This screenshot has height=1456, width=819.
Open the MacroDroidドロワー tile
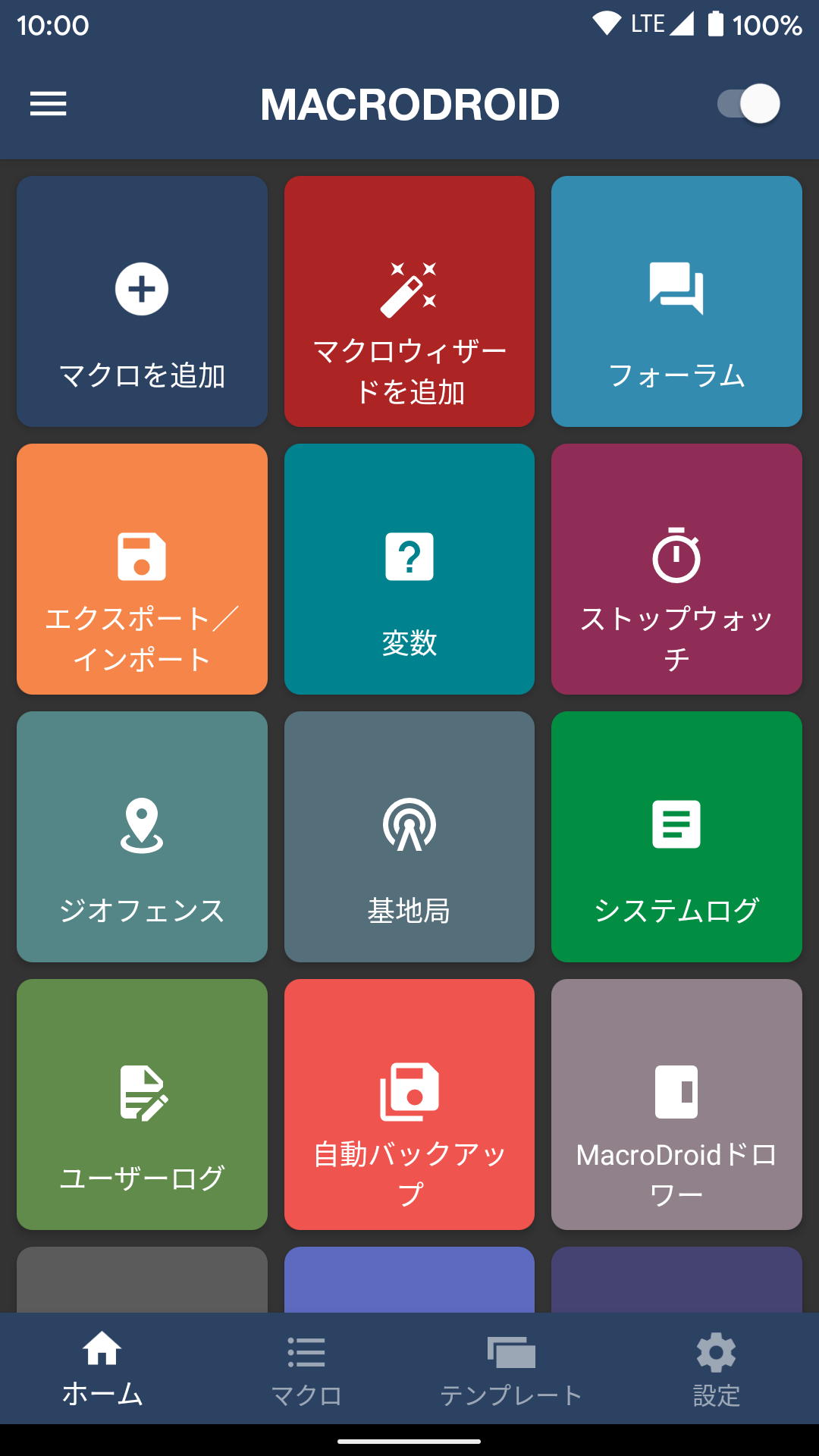point(676,1104)
